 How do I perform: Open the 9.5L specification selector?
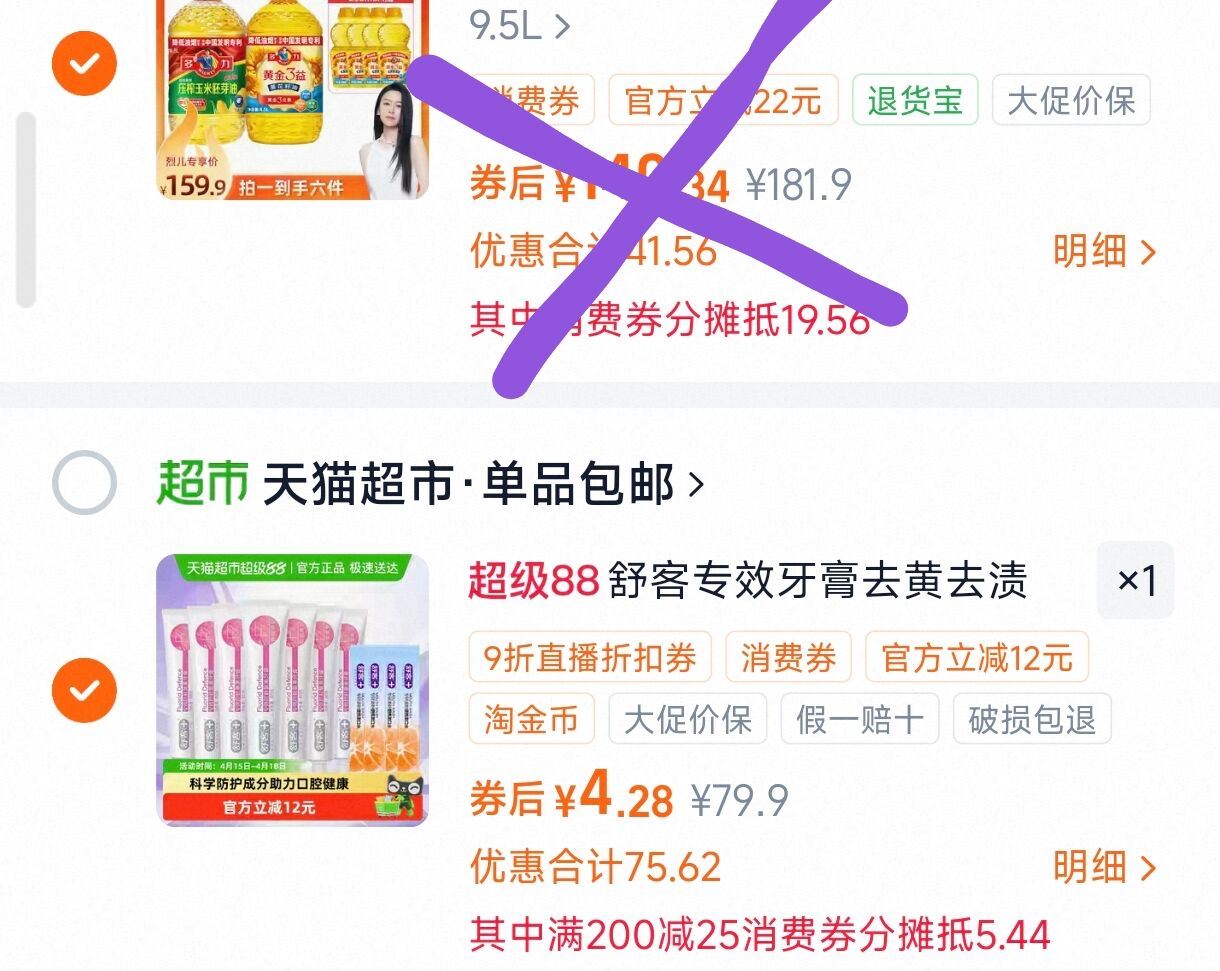point(520,26)
